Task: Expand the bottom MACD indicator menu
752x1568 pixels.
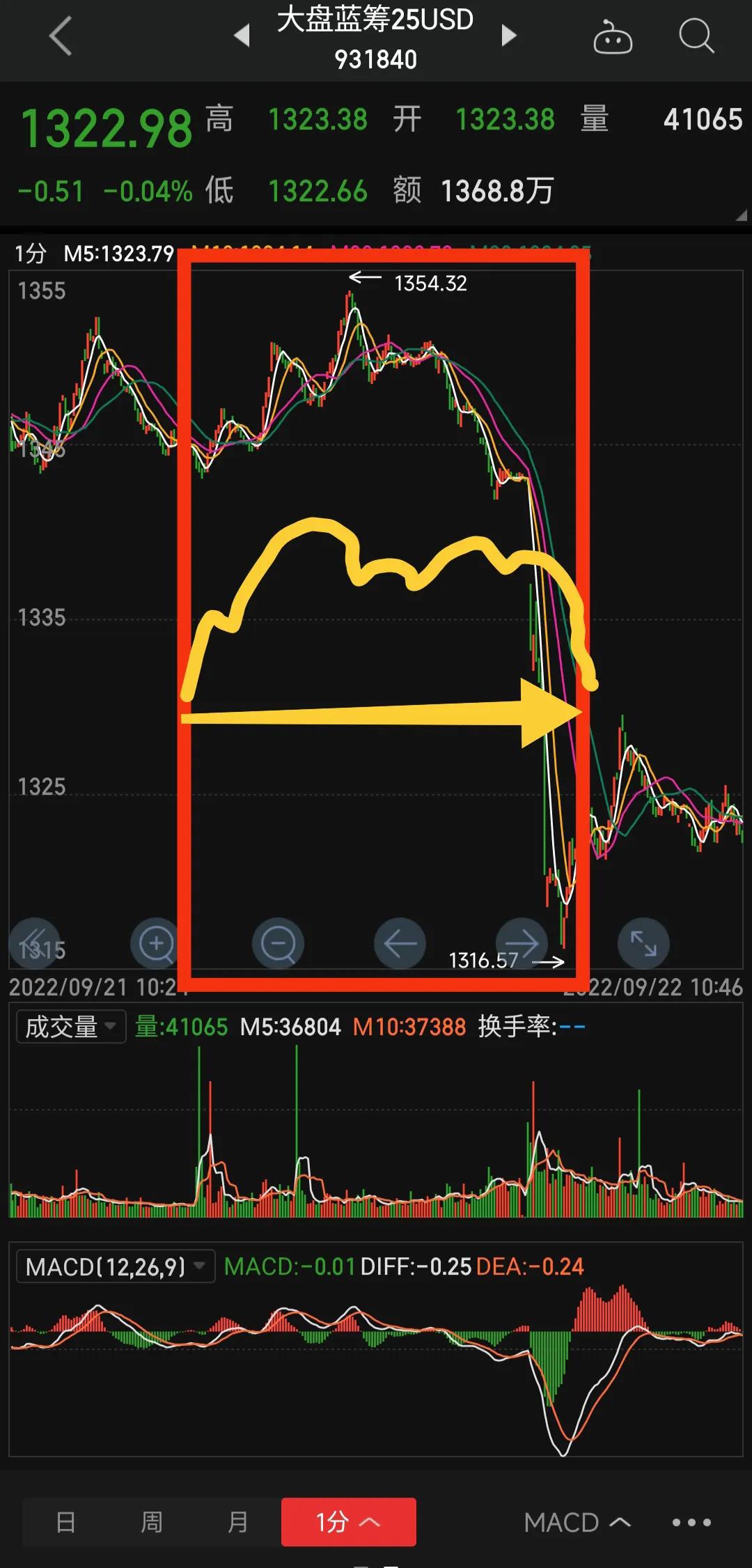Action: pos(577,1523)
